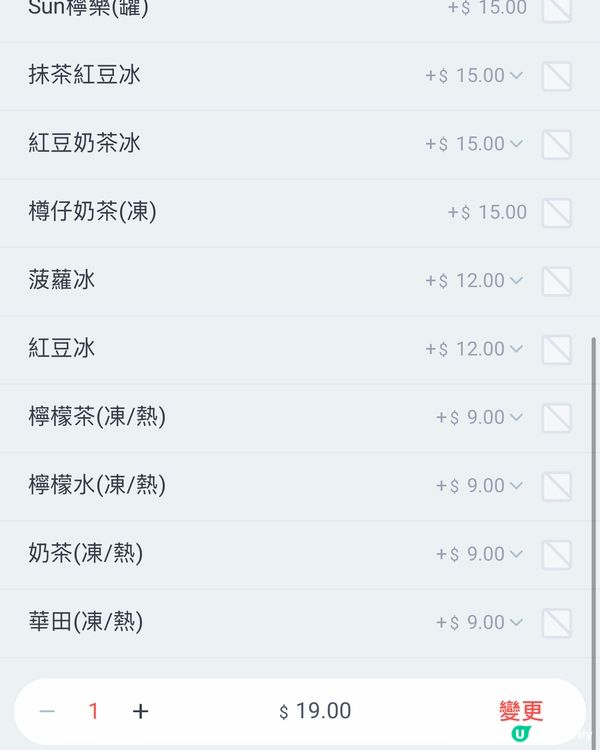Select the 抹茶紅豆冰 checkbox
Image resolution: width=600 pixels, height=750 pixels.
coord(556,76)
